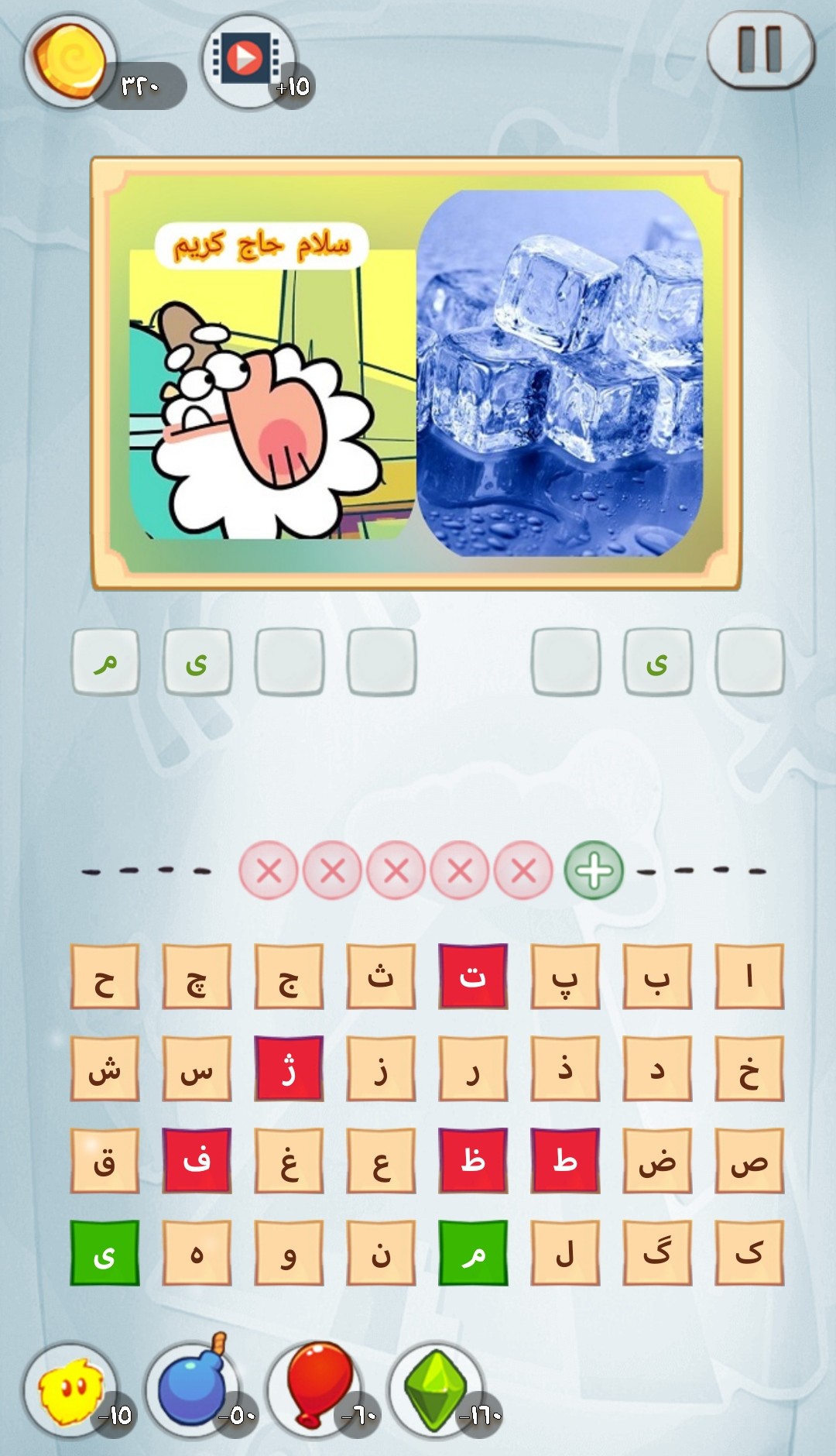Select the letter ن tile

tap(380, 1253)
